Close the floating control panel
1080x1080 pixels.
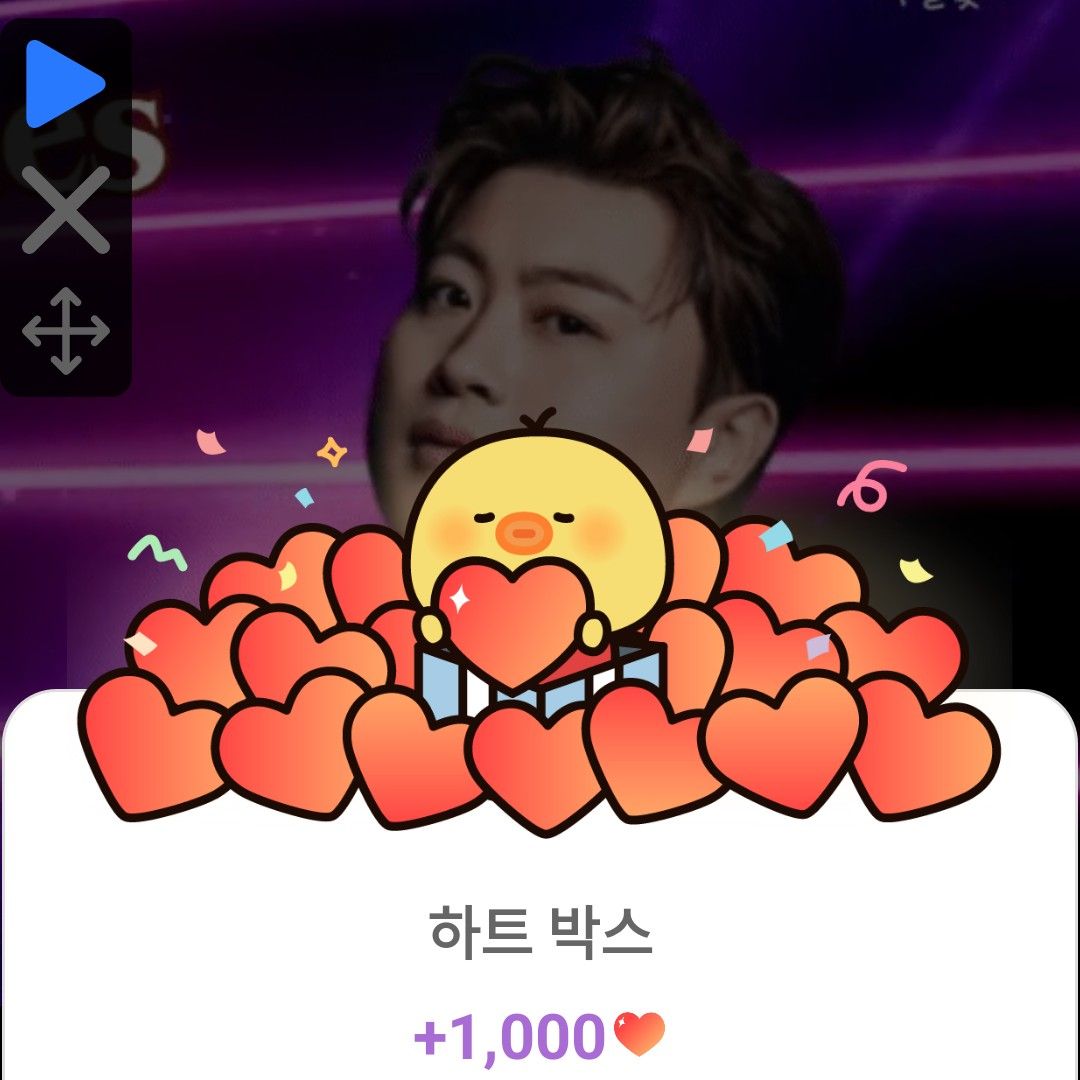click(66, 209)
